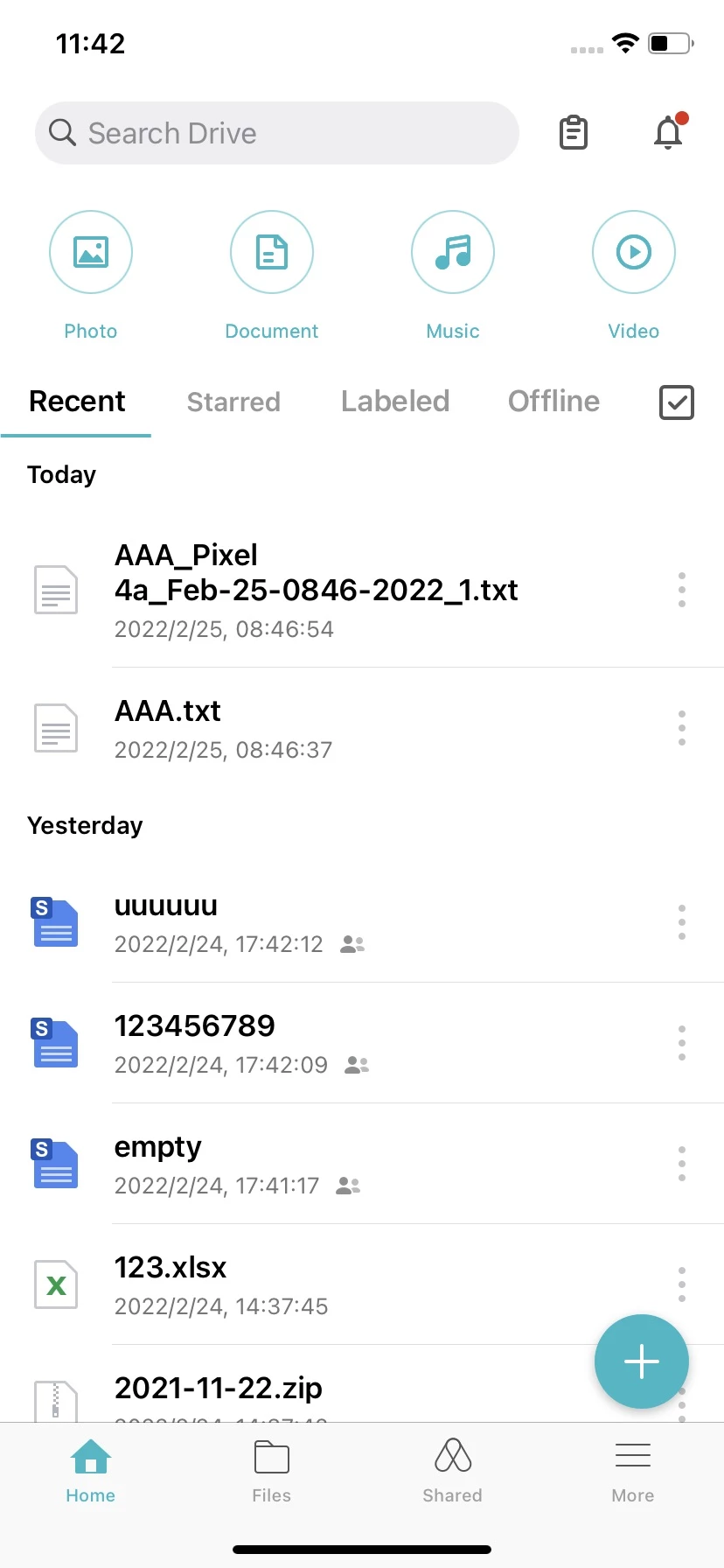The height and width of the screenshot is (1568, 724).
Task: Open the menu for 2021-11-22.zip
Action: (681, 1403)
